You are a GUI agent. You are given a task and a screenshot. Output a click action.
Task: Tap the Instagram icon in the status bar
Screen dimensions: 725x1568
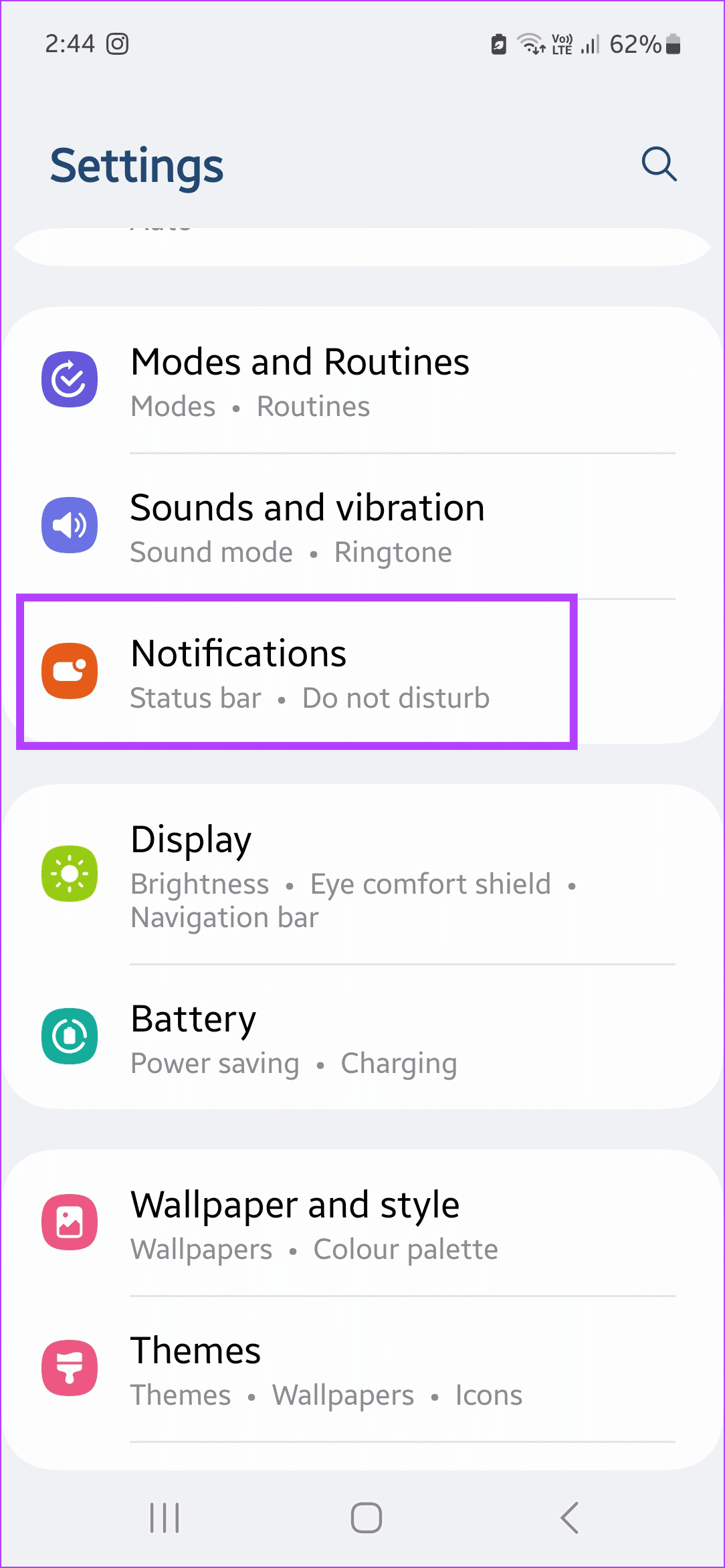pos(118,43)
